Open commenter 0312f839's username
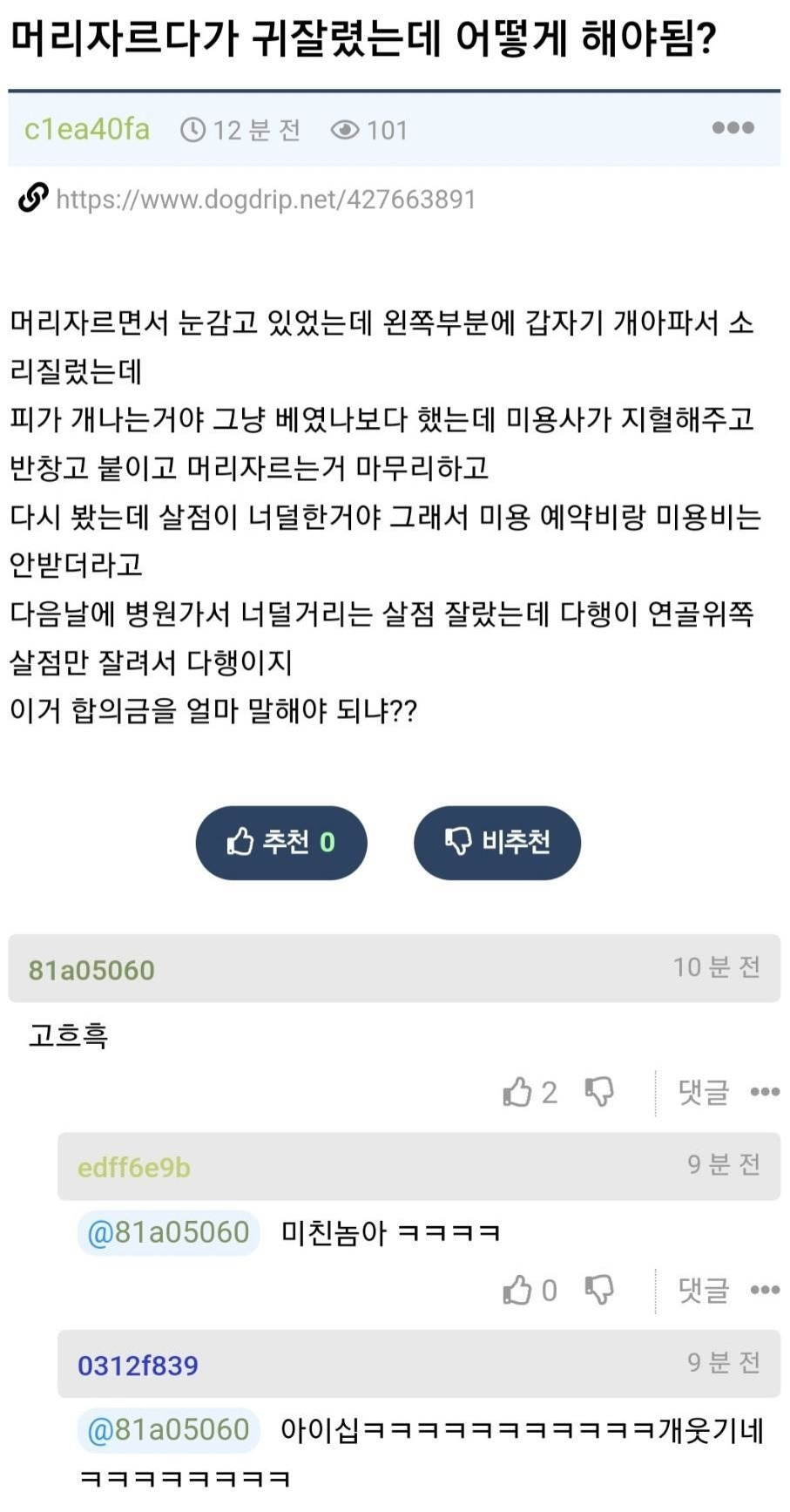This screenshot has height=1512, width=790. pos(138,1365)
